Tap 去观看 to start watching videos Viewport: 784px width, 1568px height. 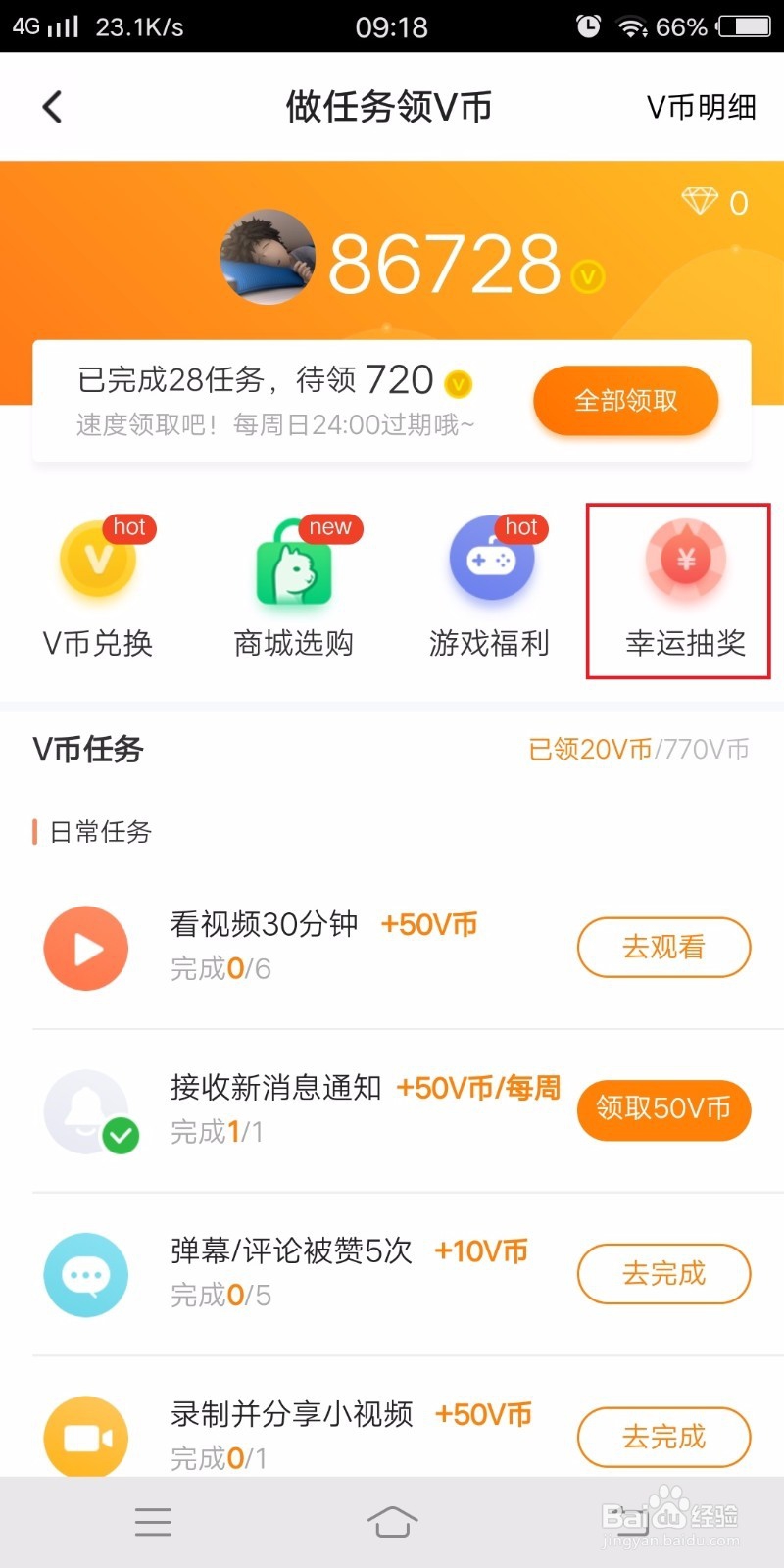tap(663, 948)
